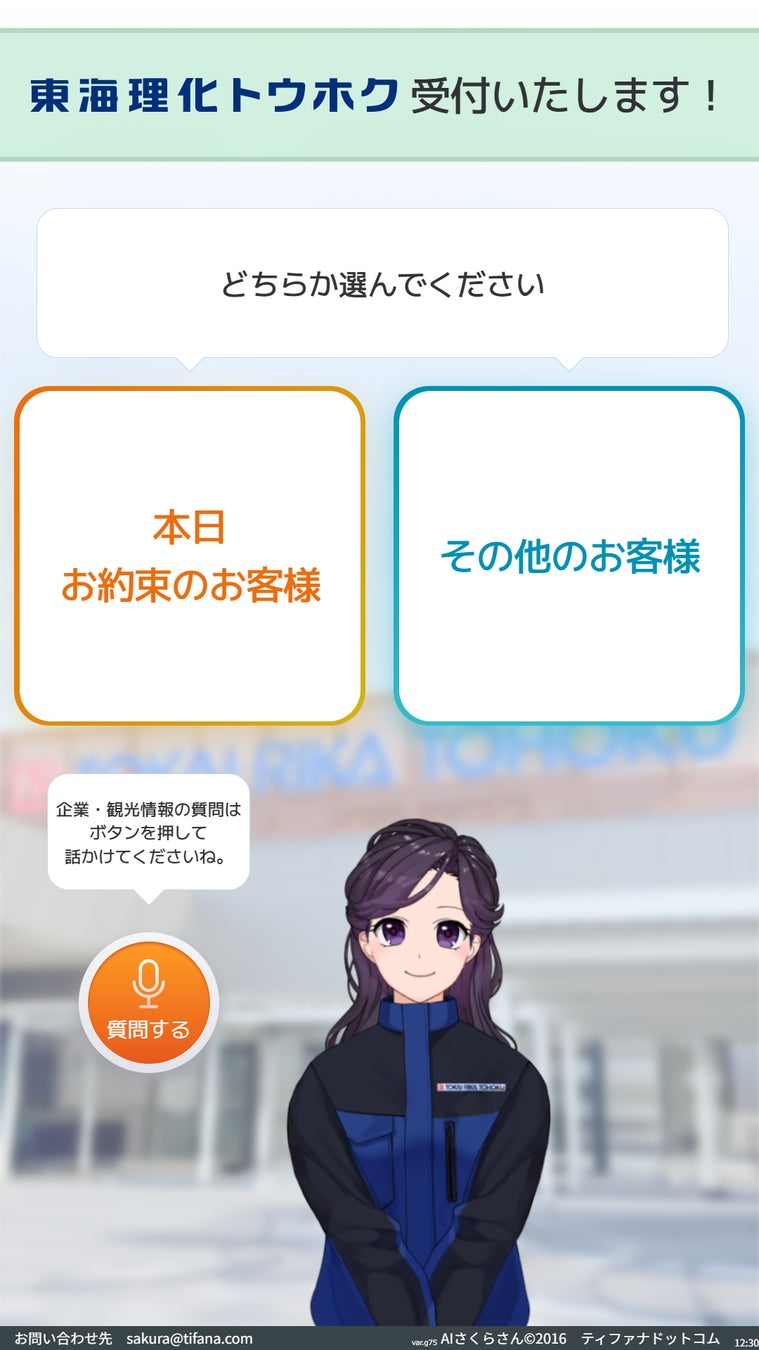Choose その他のお客様 option
Image resolution: width=759 pixels, height=1350 pixels.
[x=569, y=556]
